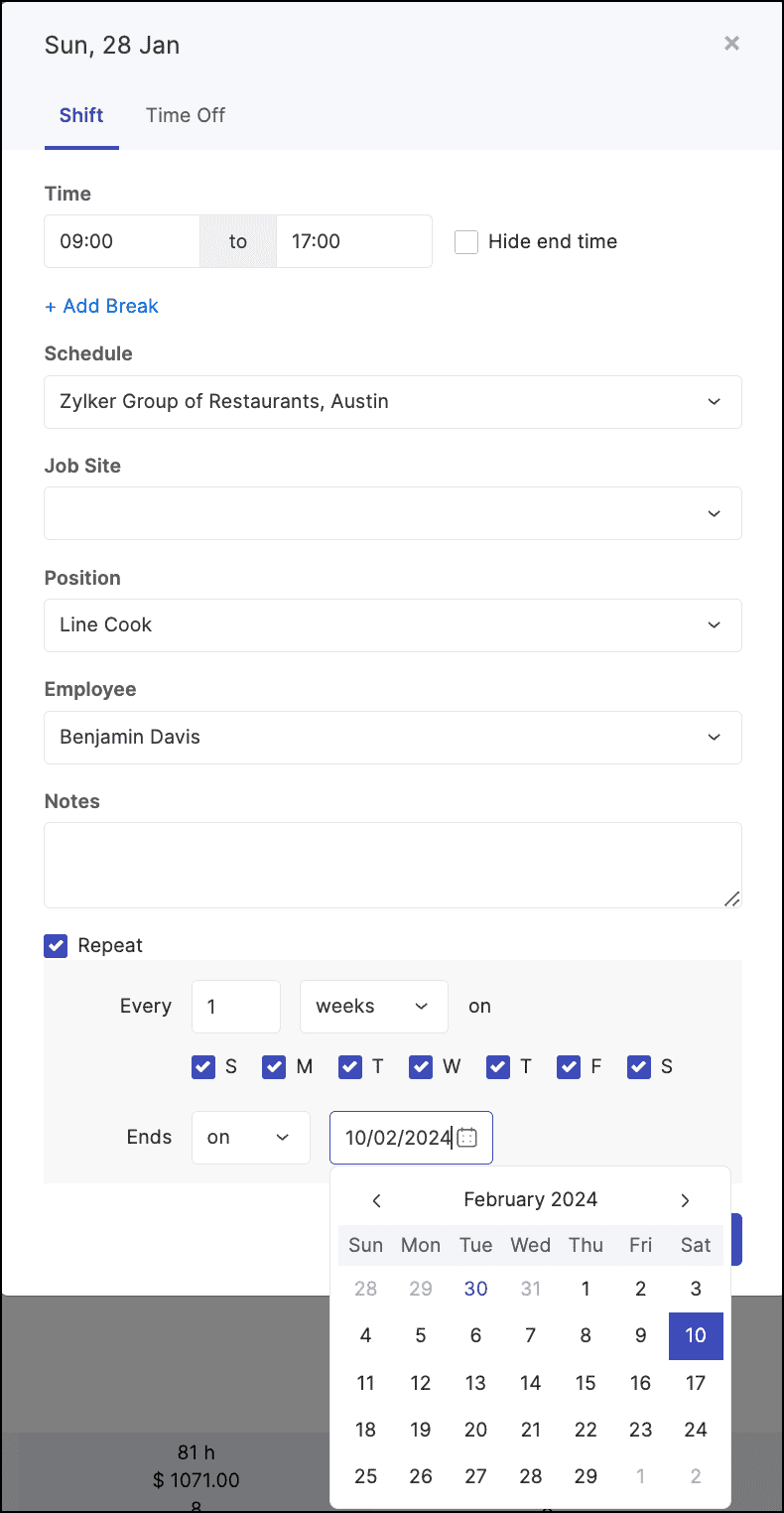Close the shift dialog

coord(731,44)
